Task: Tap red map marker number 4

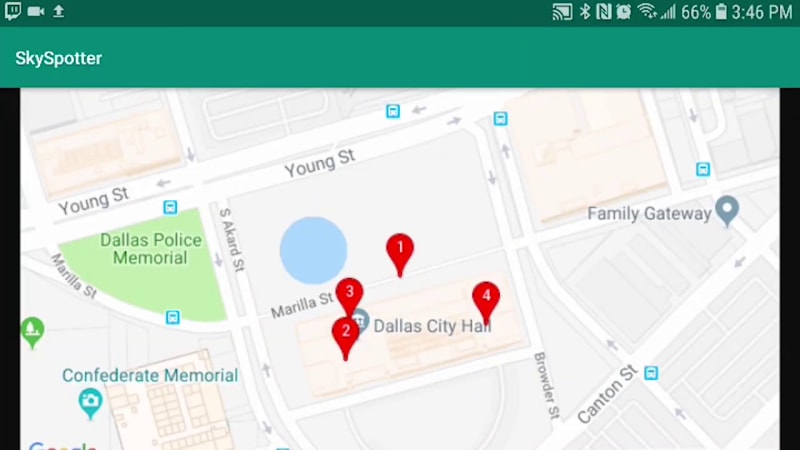Action: click(x=486, y=303)
